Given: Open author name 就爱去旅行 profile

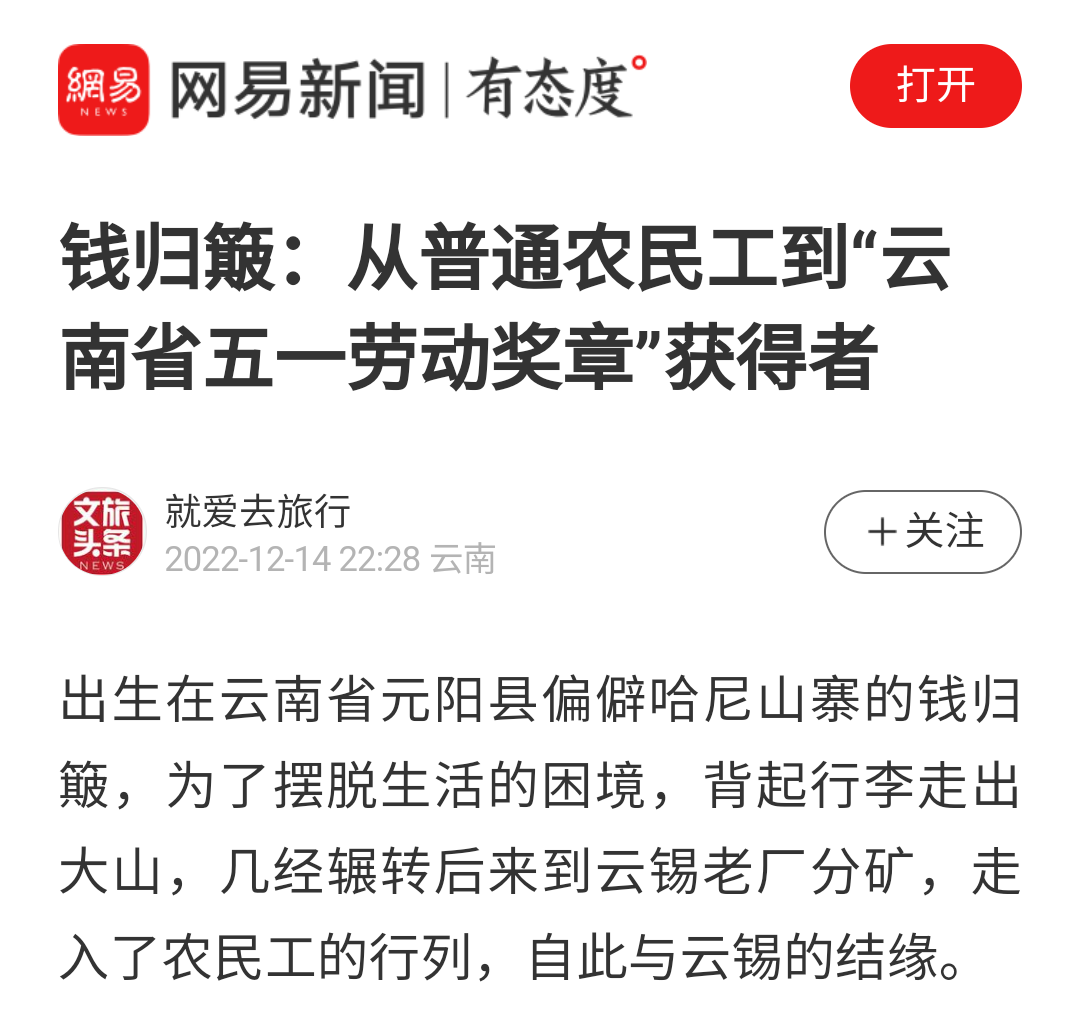Looking at the screenshot, I should [258, 511].
